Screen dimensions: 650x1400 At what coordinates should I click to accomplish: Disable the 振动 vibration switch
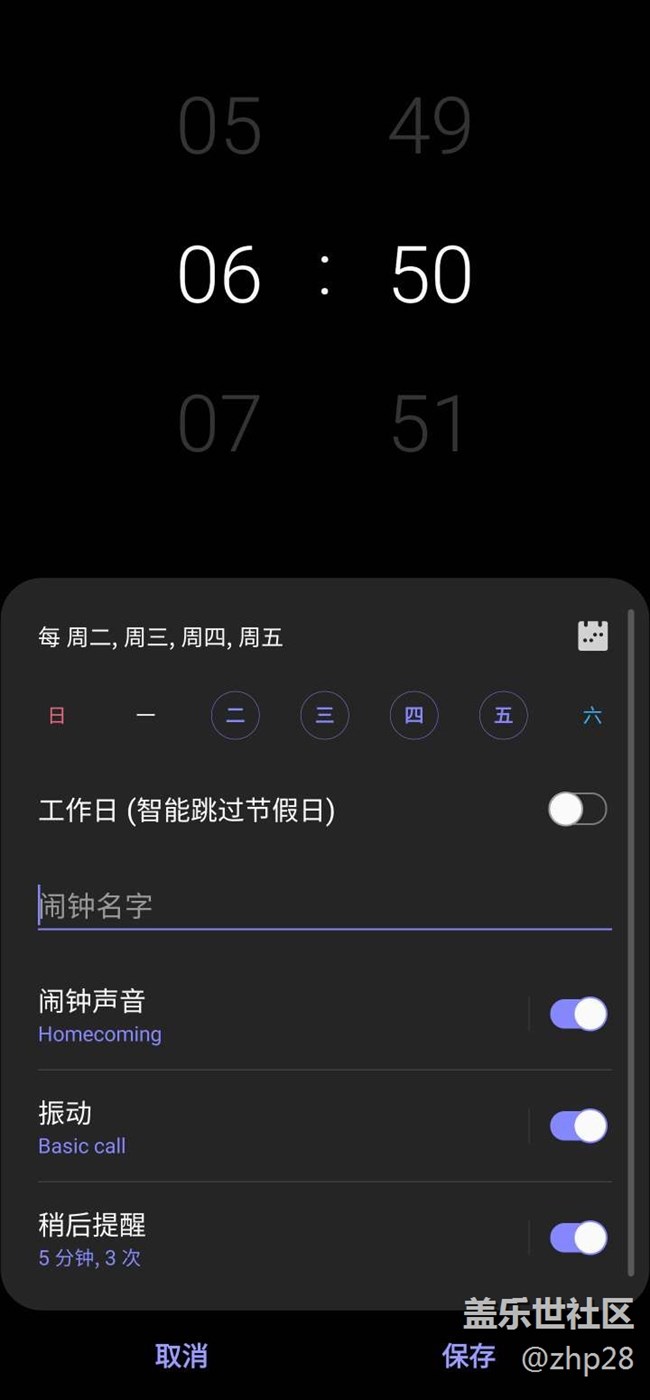tap(579, 1126)
